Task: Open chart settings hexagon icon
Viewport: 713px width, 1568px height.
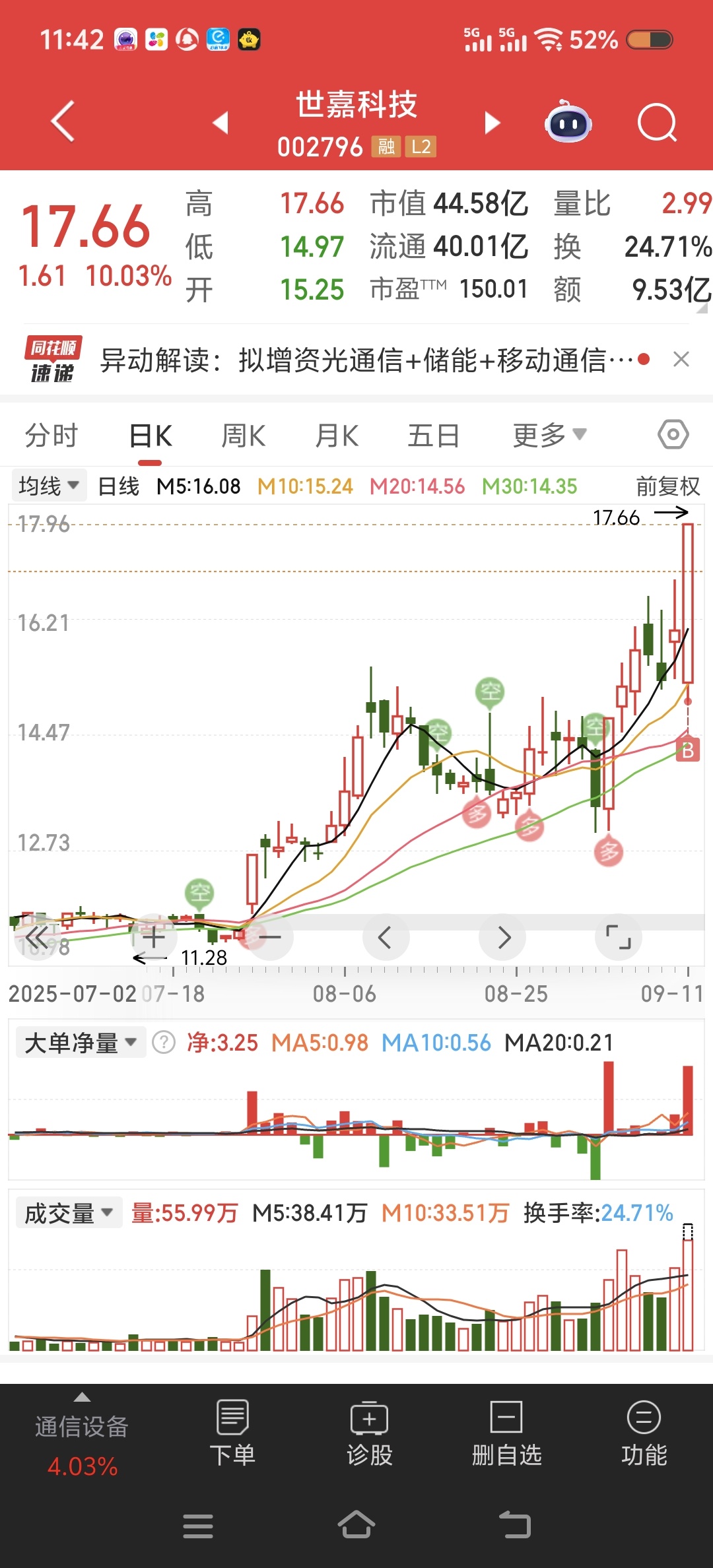Action: pyautogui.click(x=673, y=434)
